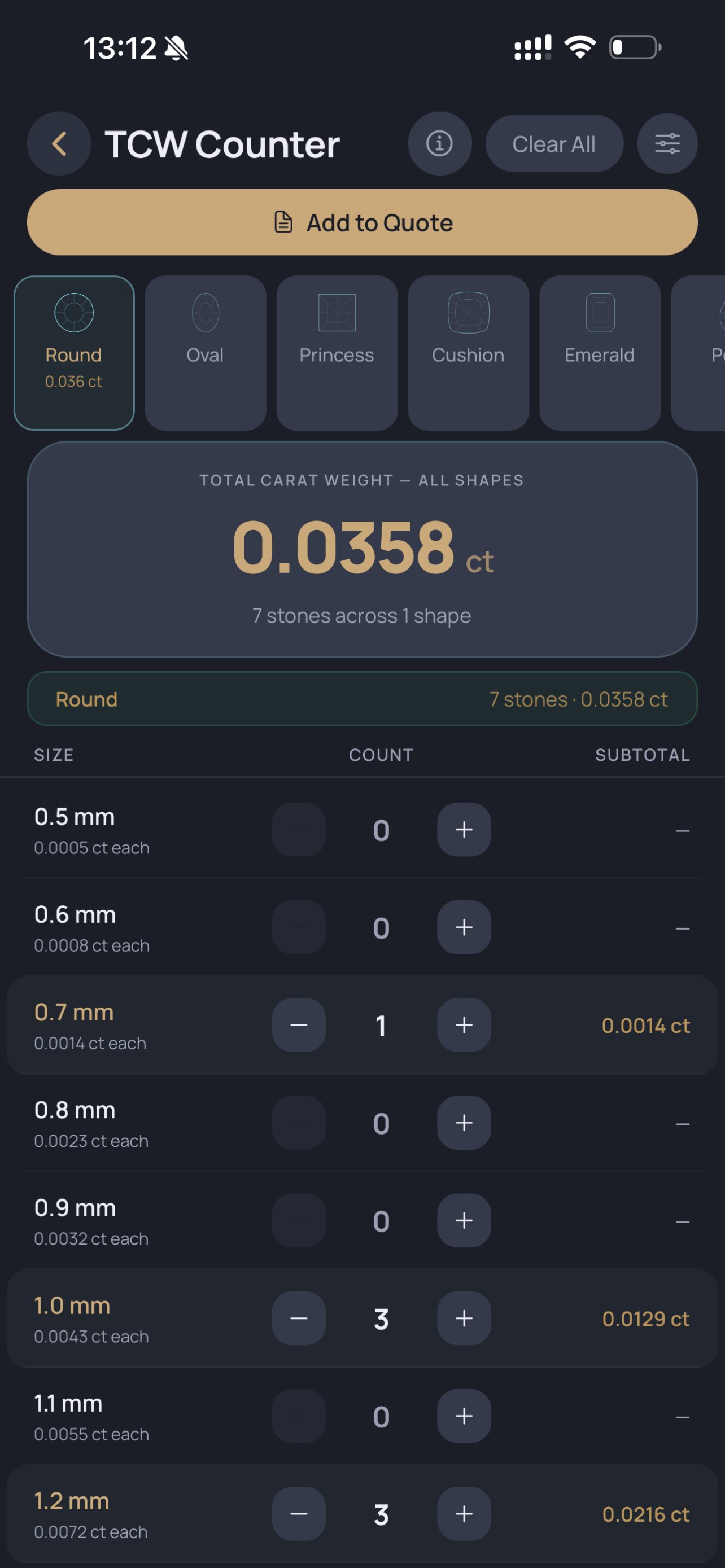The width and height of the screenshot is (725, 1568).
Task: Tap the Total Carat Weight card
Action: [361, 550]
